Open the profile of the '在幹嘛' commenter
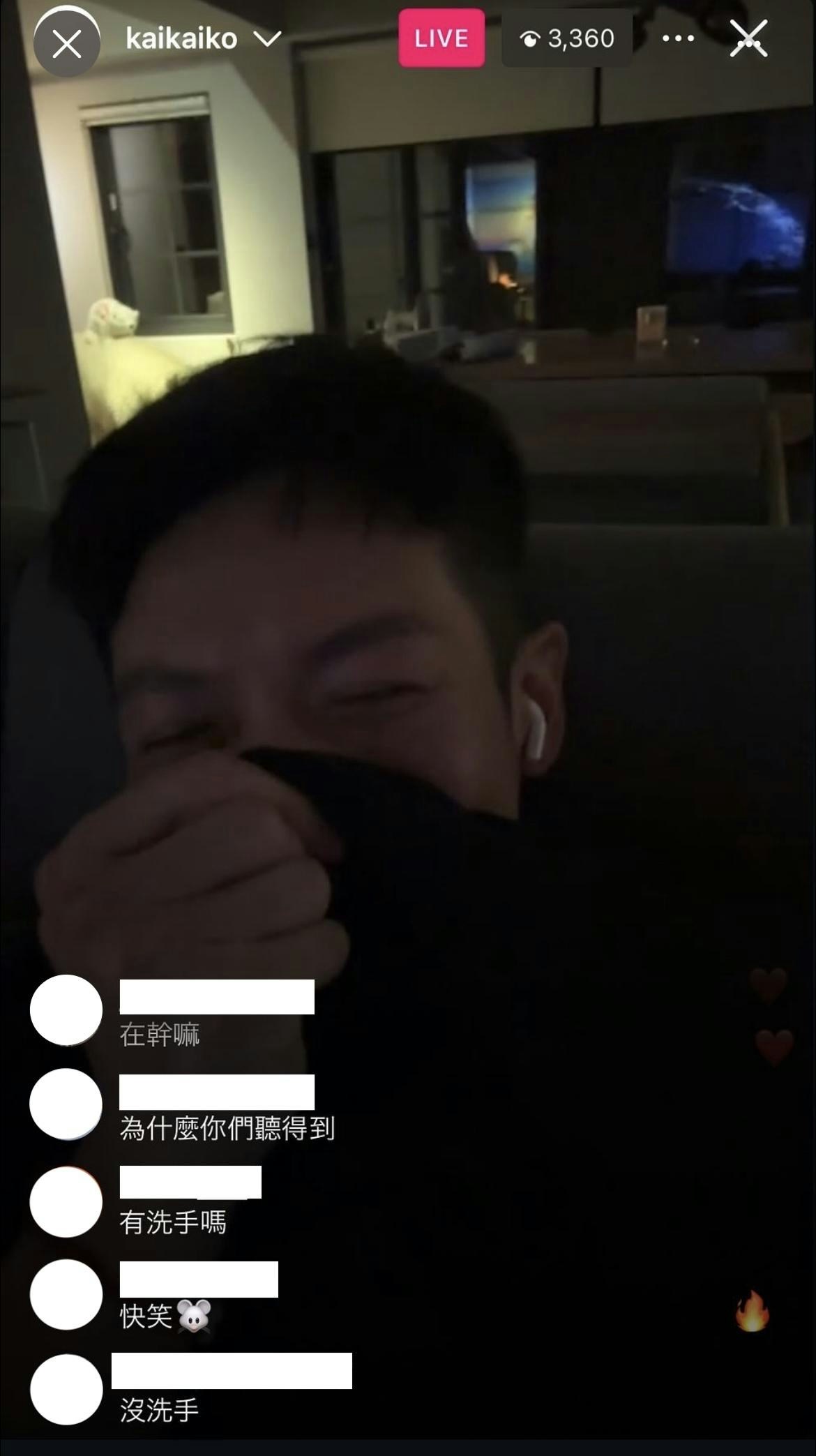This screenshot has height=1456, width=816. (66, 1010)
